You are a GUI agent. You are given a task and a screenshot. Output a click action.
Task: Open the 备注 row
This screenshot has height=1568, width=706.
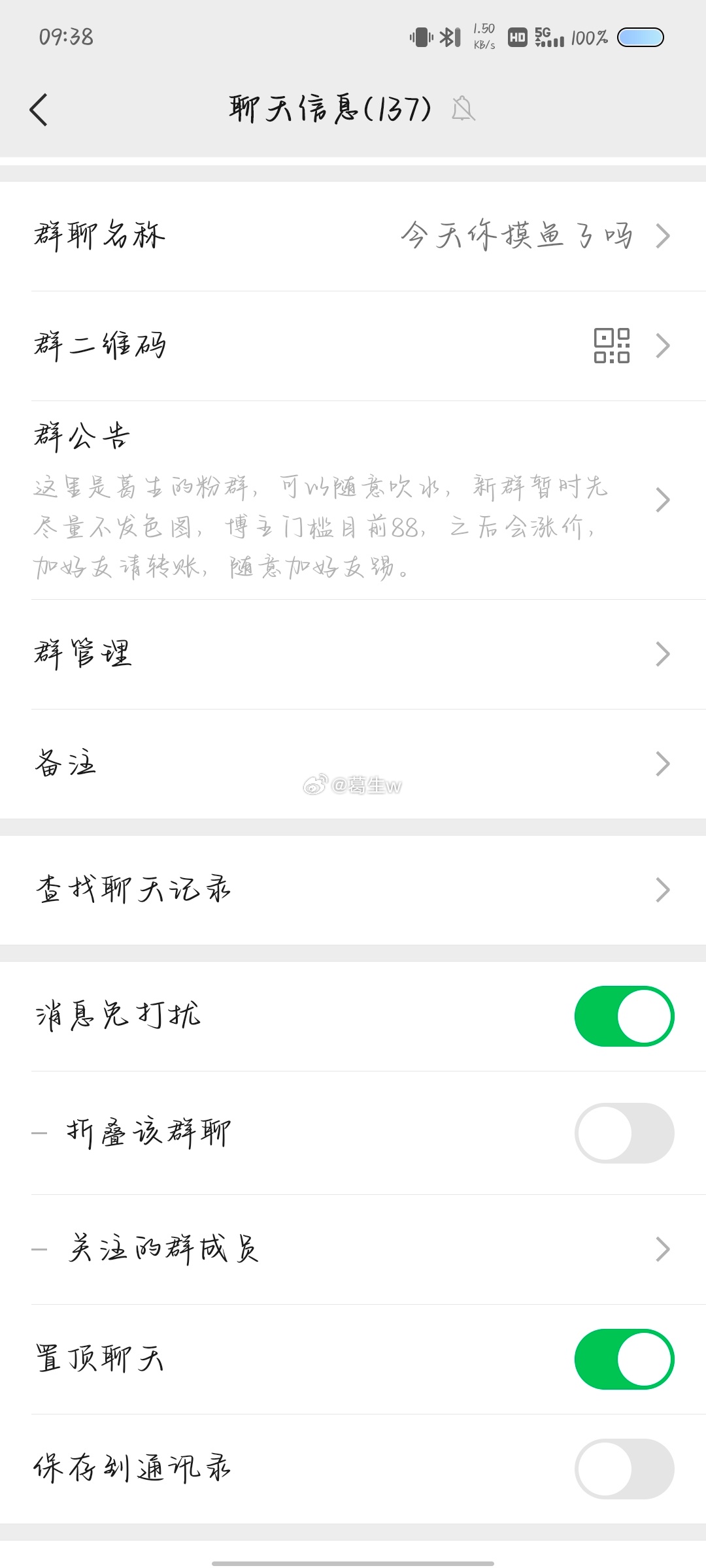[353, 764]
